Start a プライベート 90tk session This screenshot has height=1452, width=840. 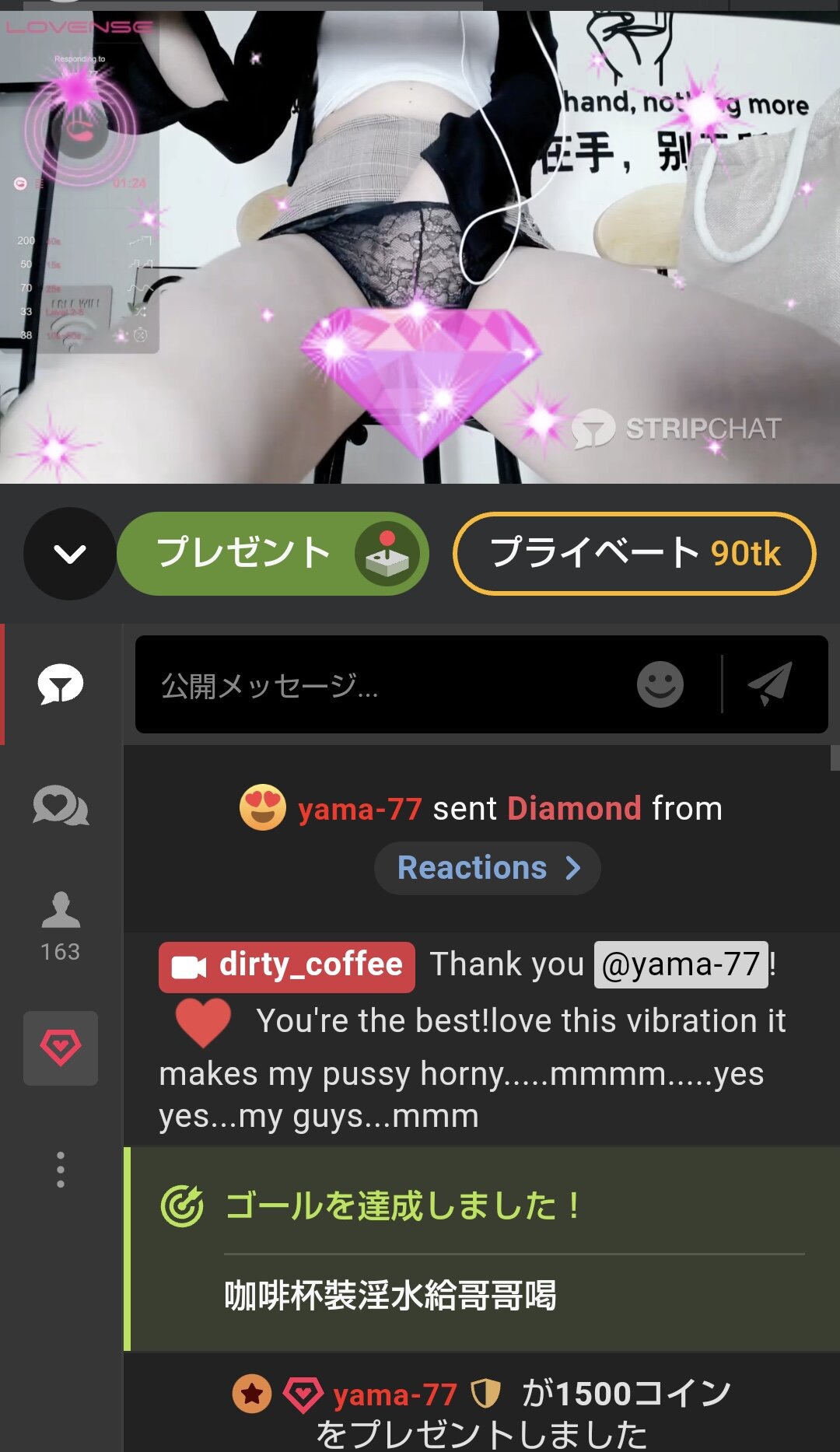tap(635, 553)
